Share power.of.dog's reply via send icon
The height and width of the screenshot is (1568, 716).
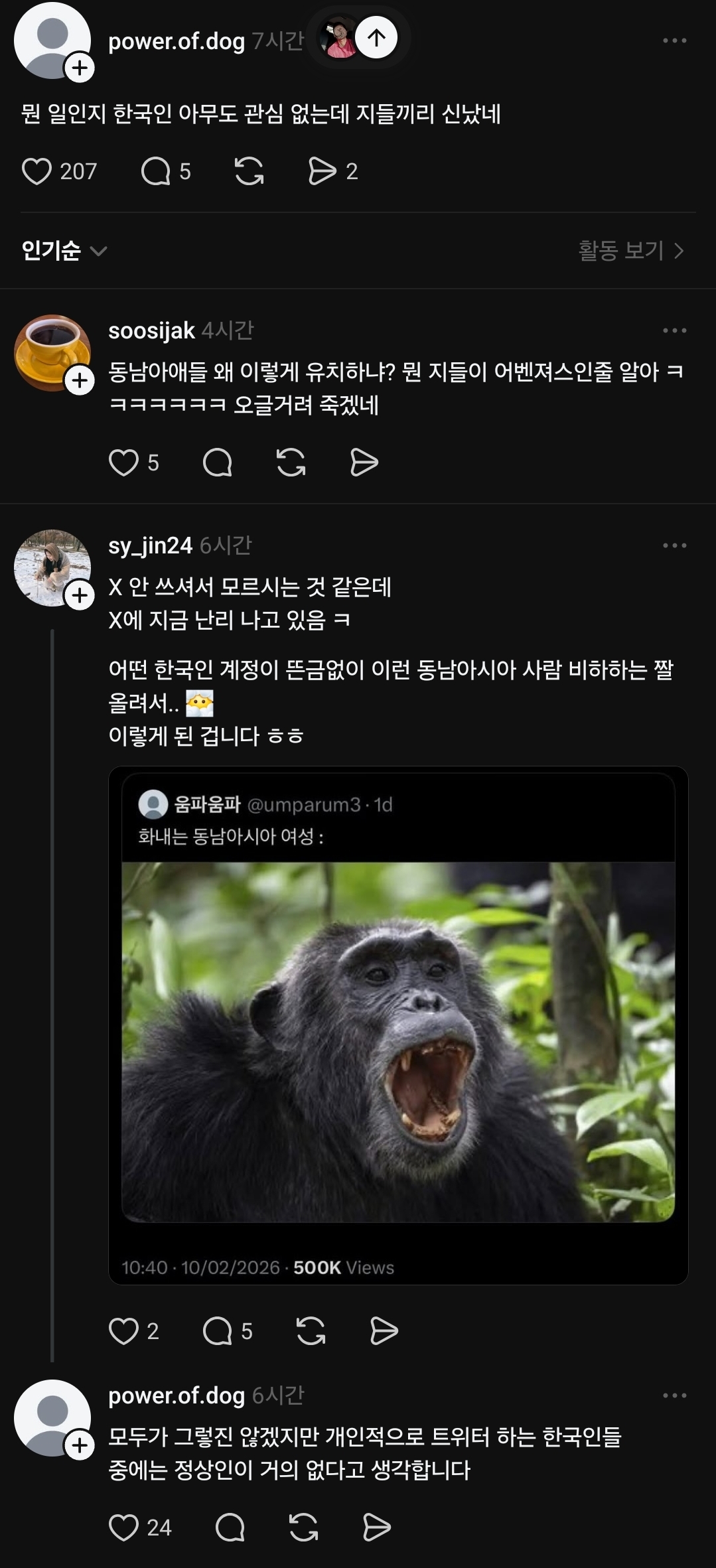[377, 1528]
